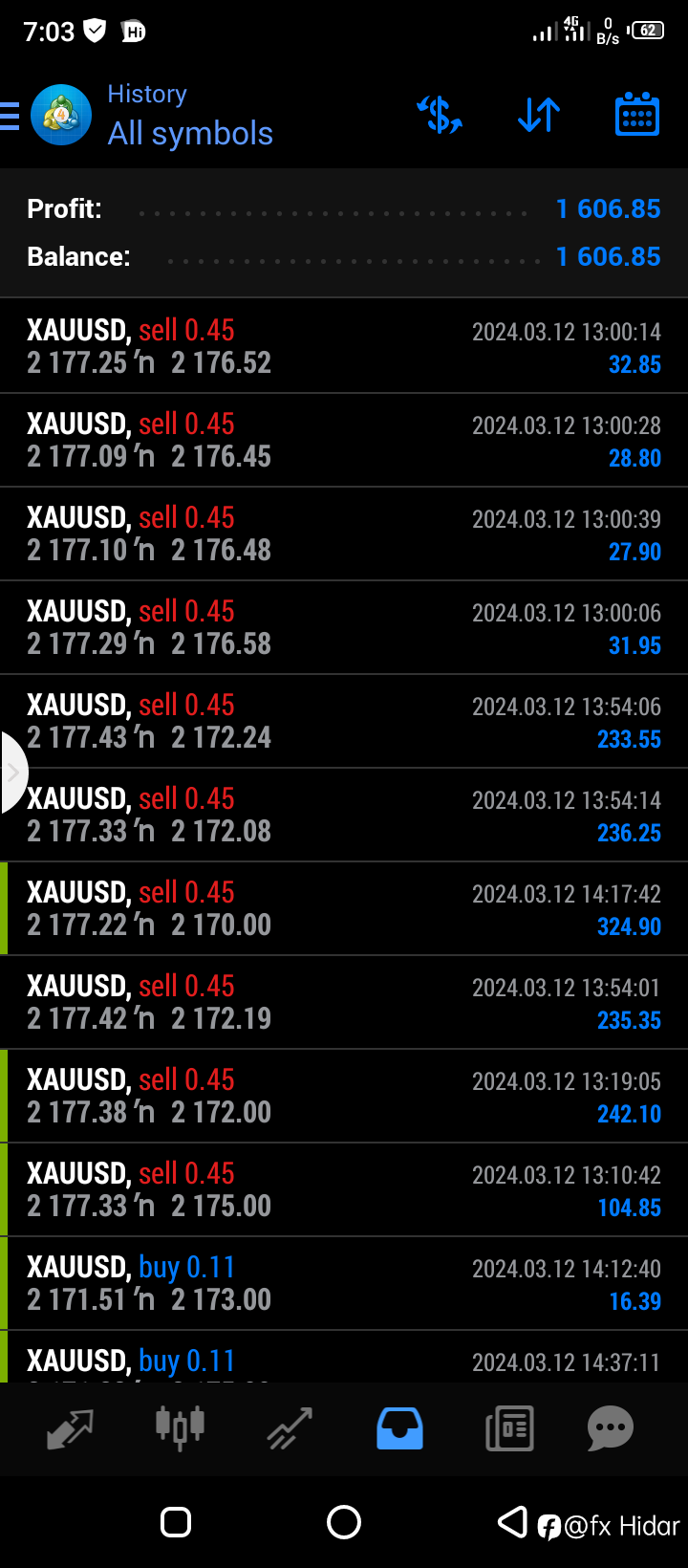
Task: Open the sell trade with profit 324.90
Action: pyautogui.click(x=344, y=908)
